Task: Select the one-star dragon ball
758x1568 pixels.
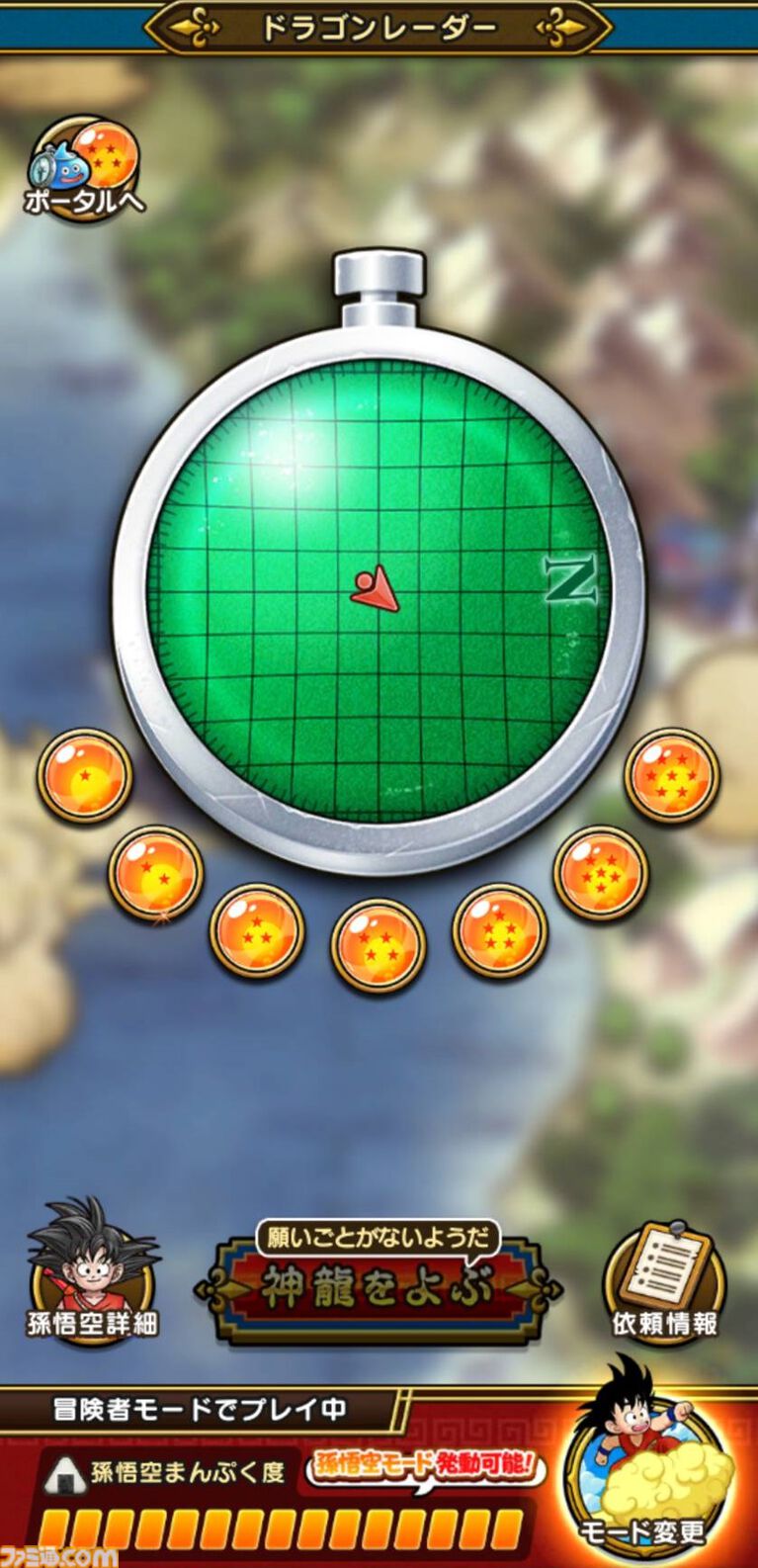Action: click(x=85, y=775)
